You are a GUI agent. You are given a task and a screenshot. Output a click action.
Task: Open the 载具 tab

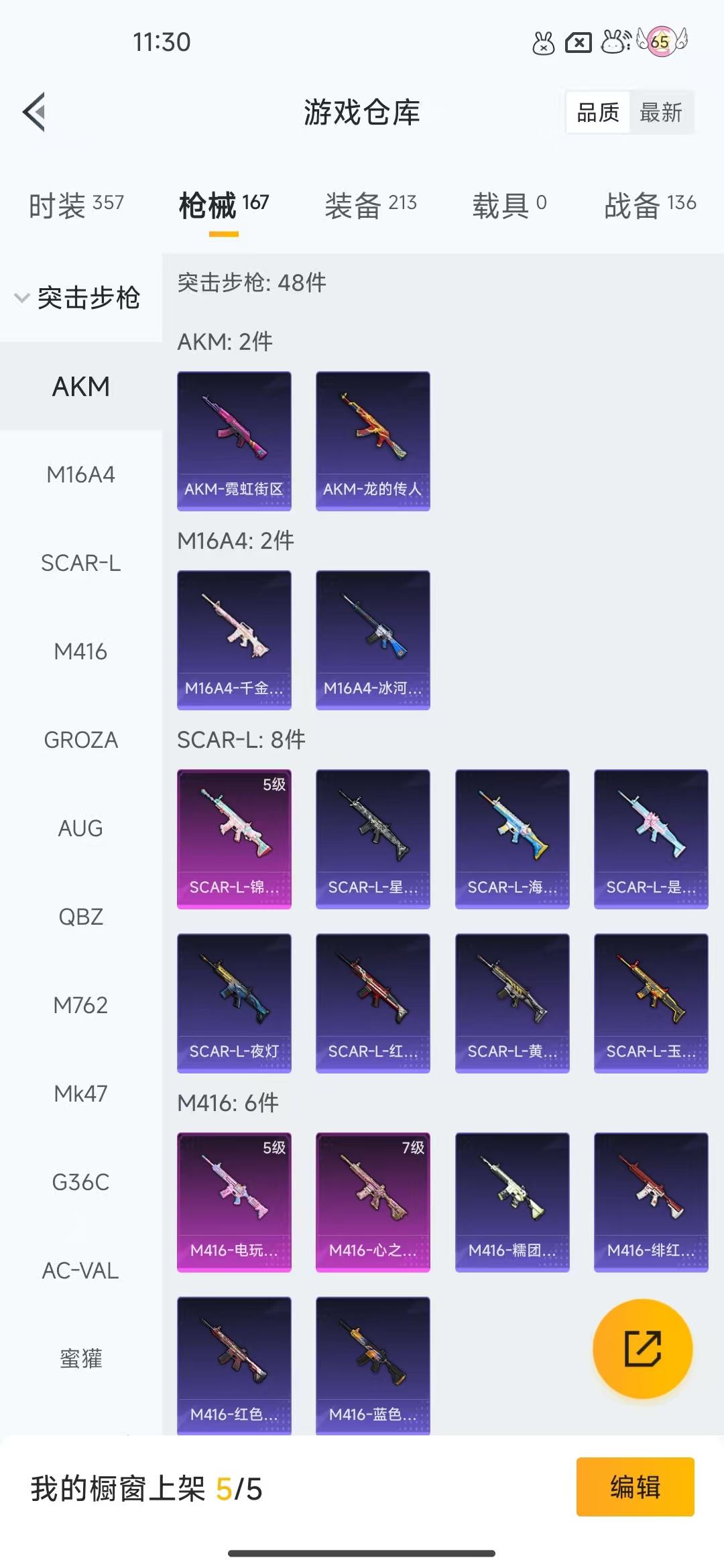click(x=509, y=205)
